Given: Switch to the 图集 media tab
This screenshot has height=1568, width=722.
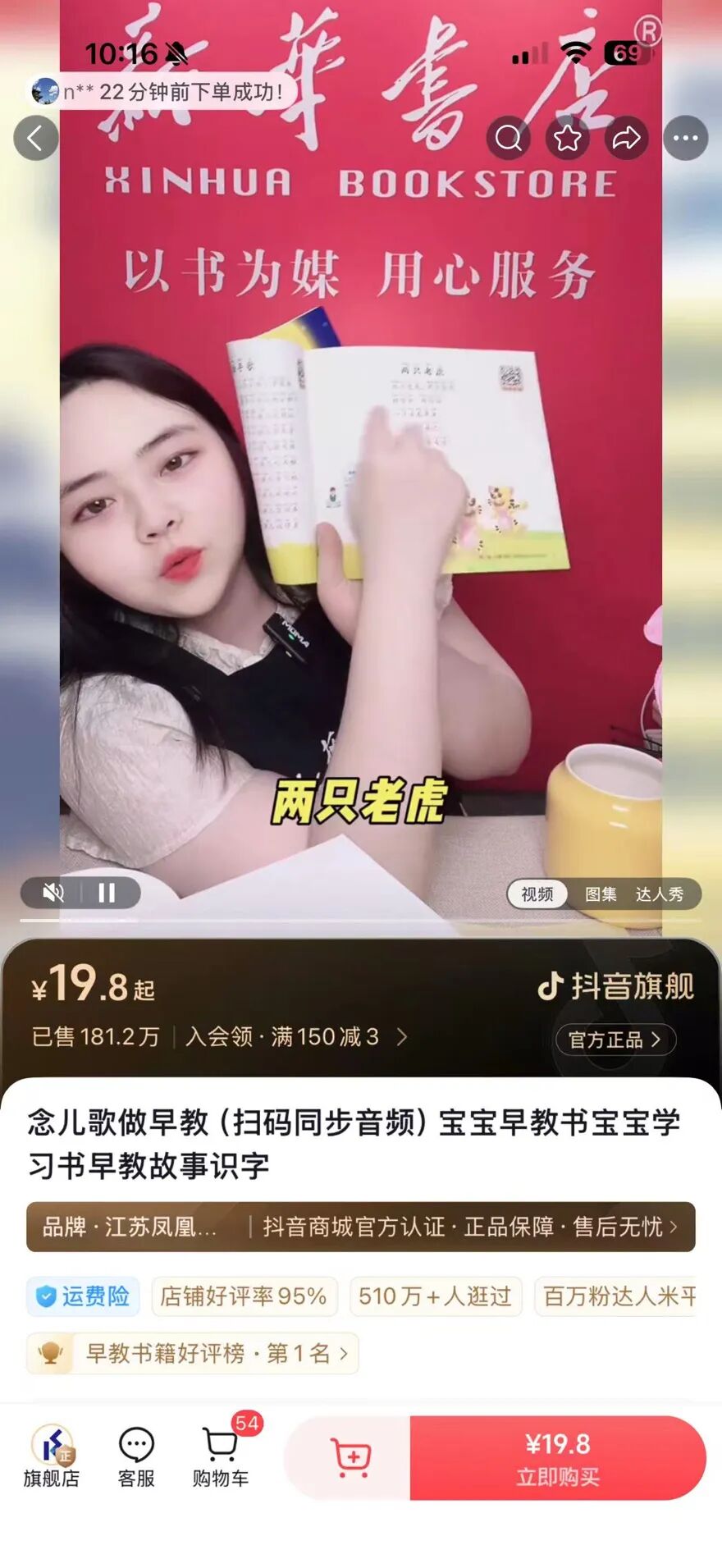Looking at the screenshot, I should click(x=601, y=894).
